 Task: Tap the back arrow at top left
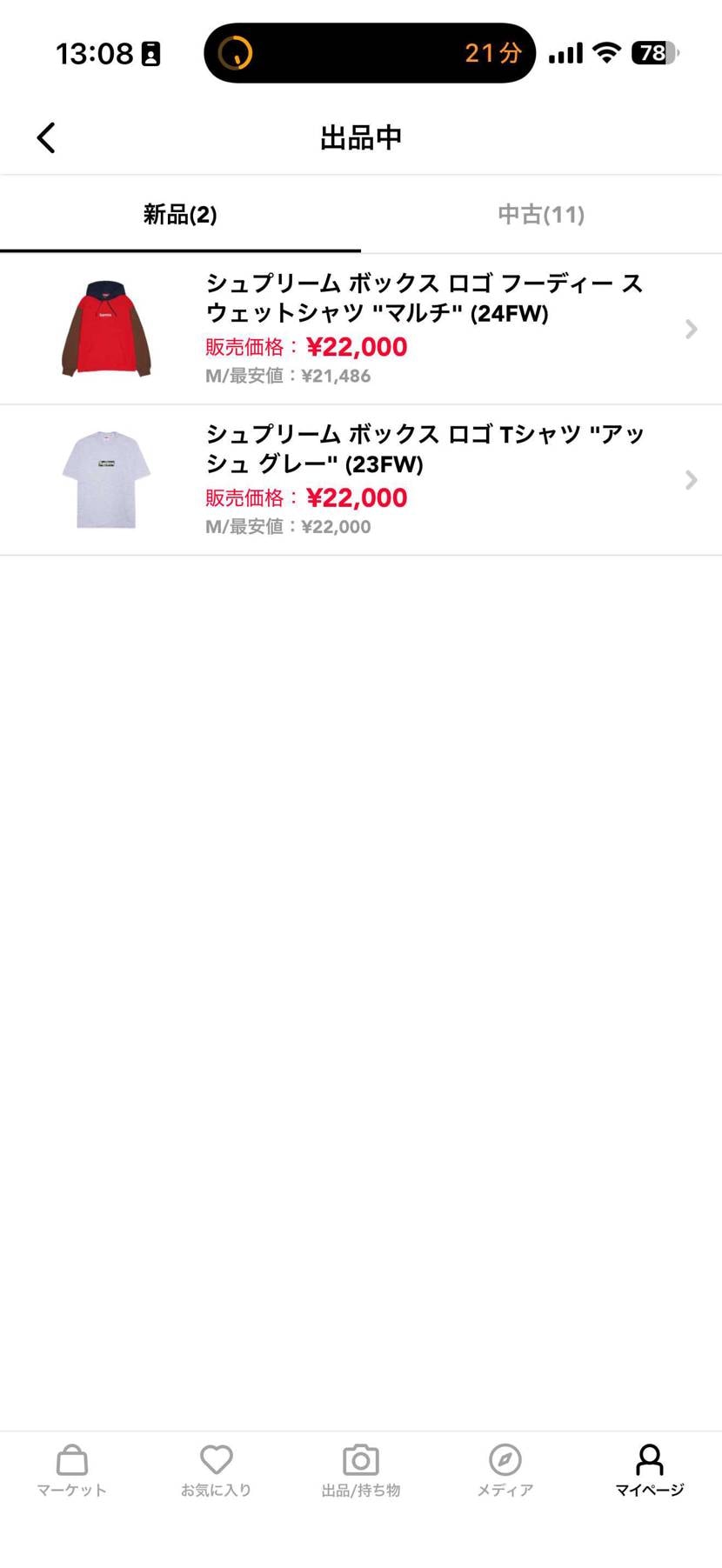click(x=46, y=137)
